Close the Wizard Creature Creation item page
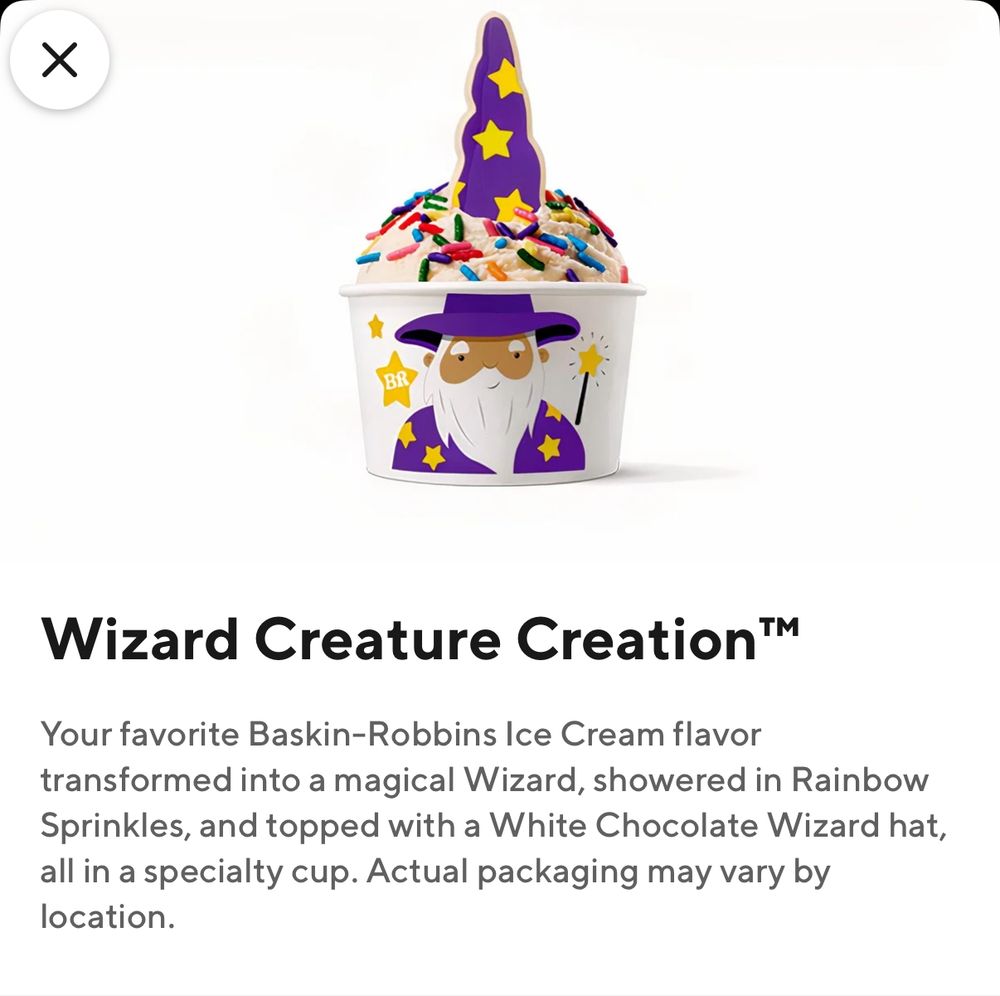The height and width of the screenshot is (996, 1000). coord(59,60)
